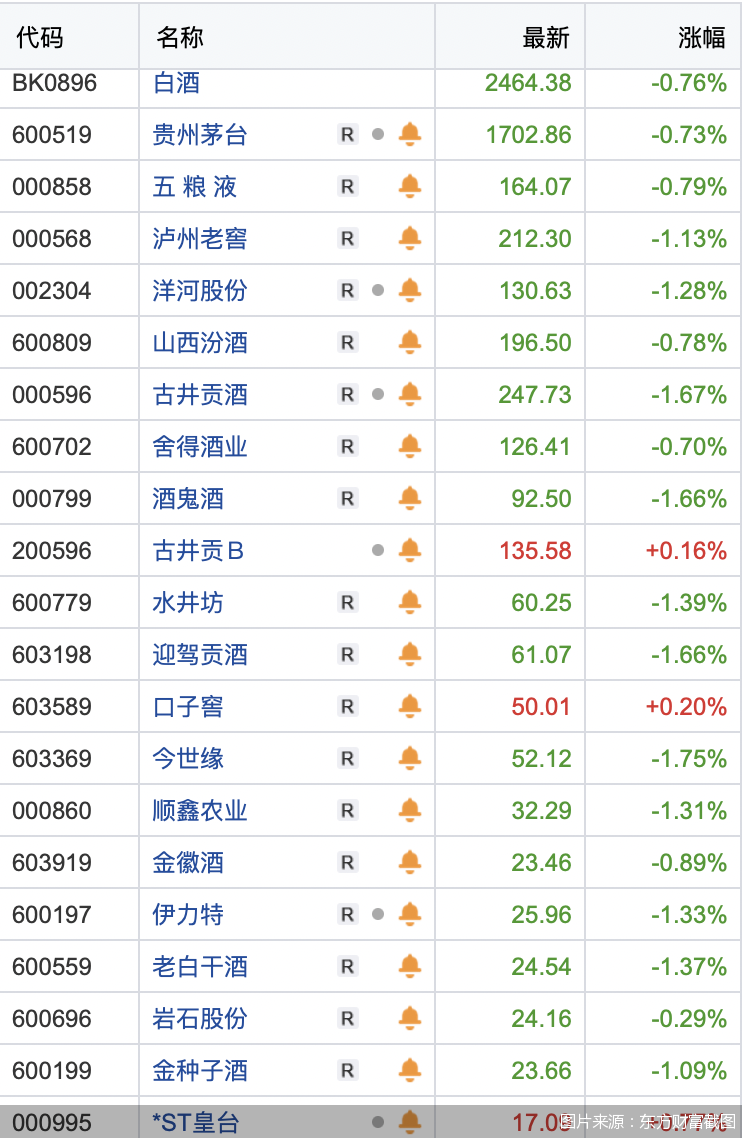742x1138 pixels.
Task: View the 古井贡B quote
Action: (198, 551)
